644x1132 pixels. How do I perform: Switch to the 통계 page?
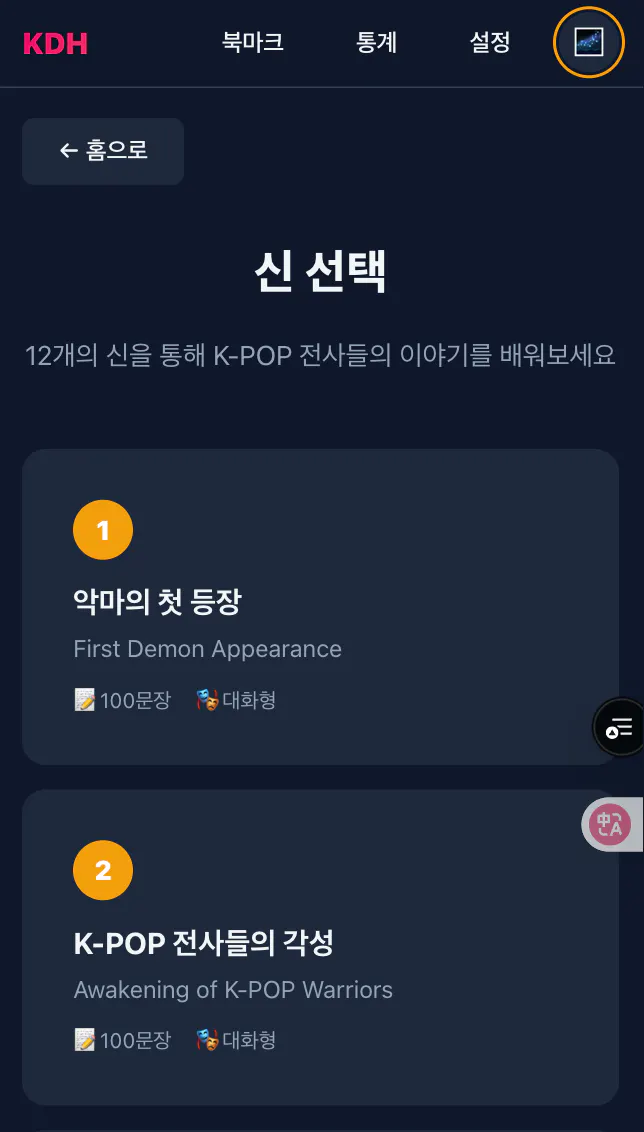377,42
